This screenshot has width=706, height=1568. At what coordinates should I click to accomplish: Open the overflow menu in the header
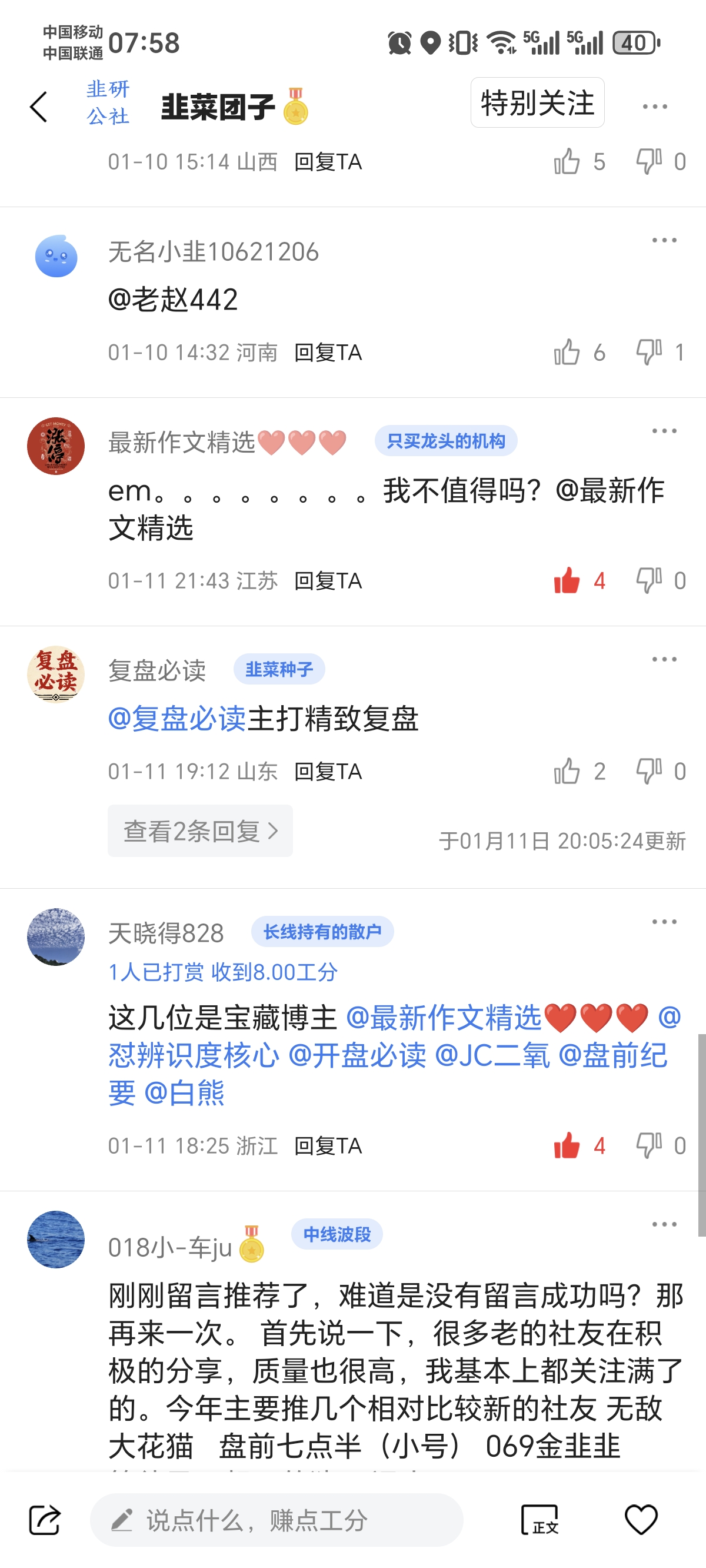[x=654, y=107]
